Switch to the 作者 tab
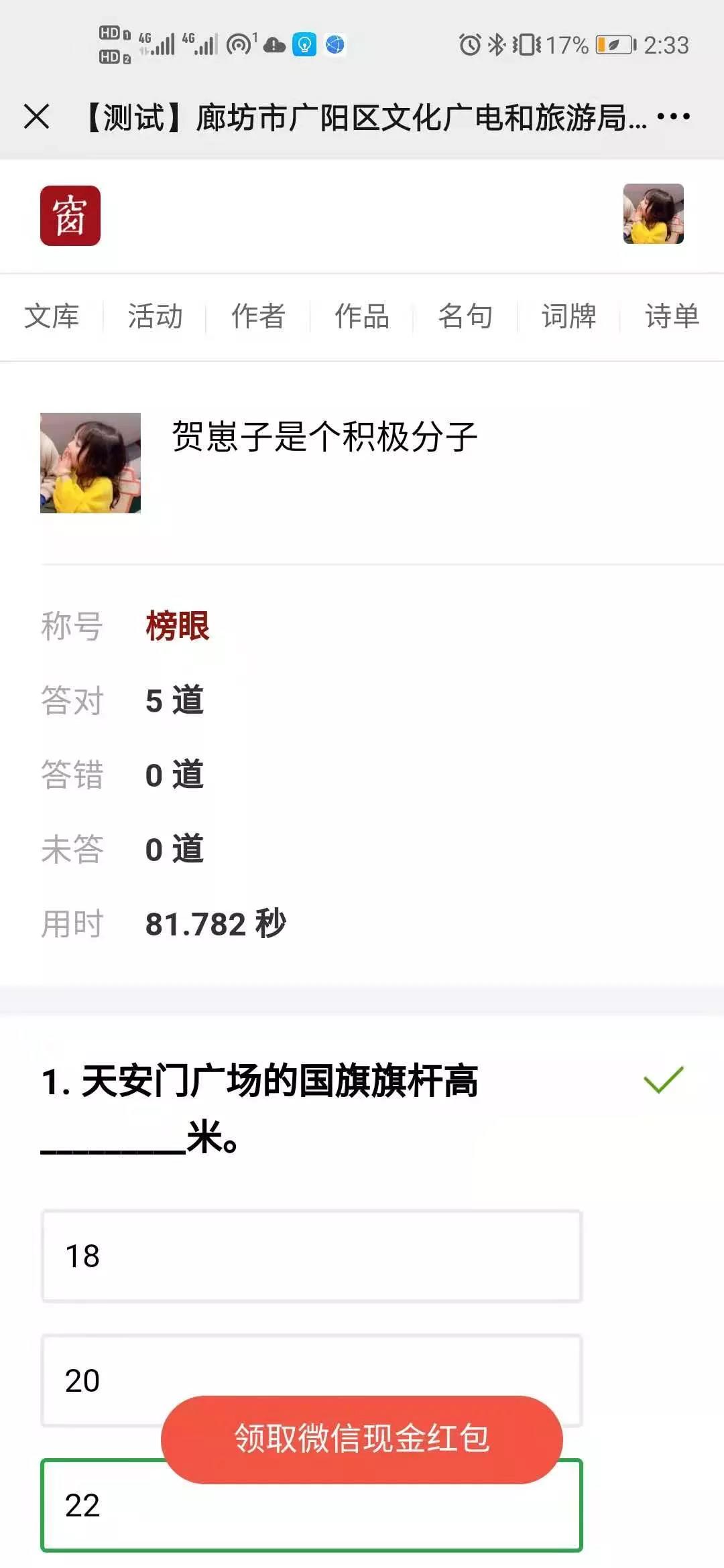Screen dimensions: 724x1568 point(258,316)
